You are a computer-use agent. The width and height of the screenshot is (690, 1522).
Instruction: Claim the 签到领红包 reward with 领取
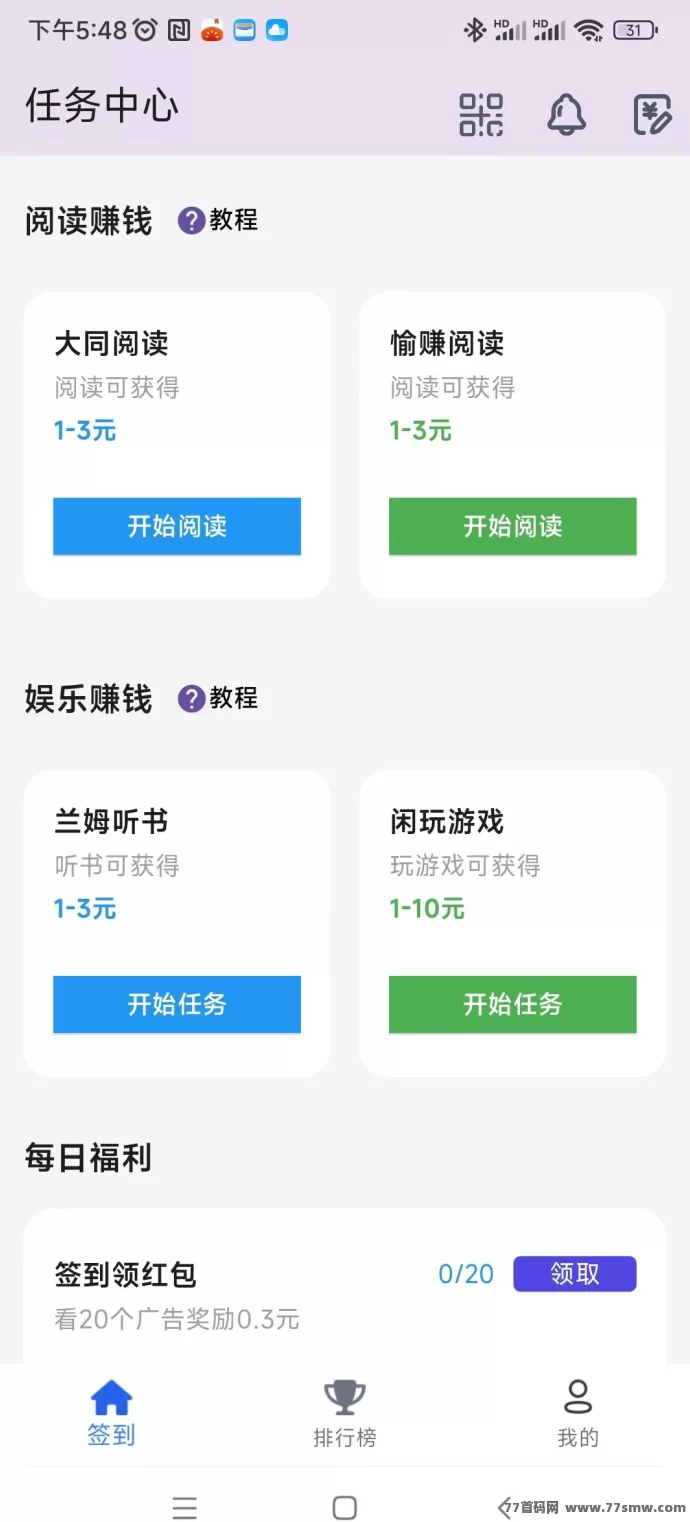pos(574,1273)
